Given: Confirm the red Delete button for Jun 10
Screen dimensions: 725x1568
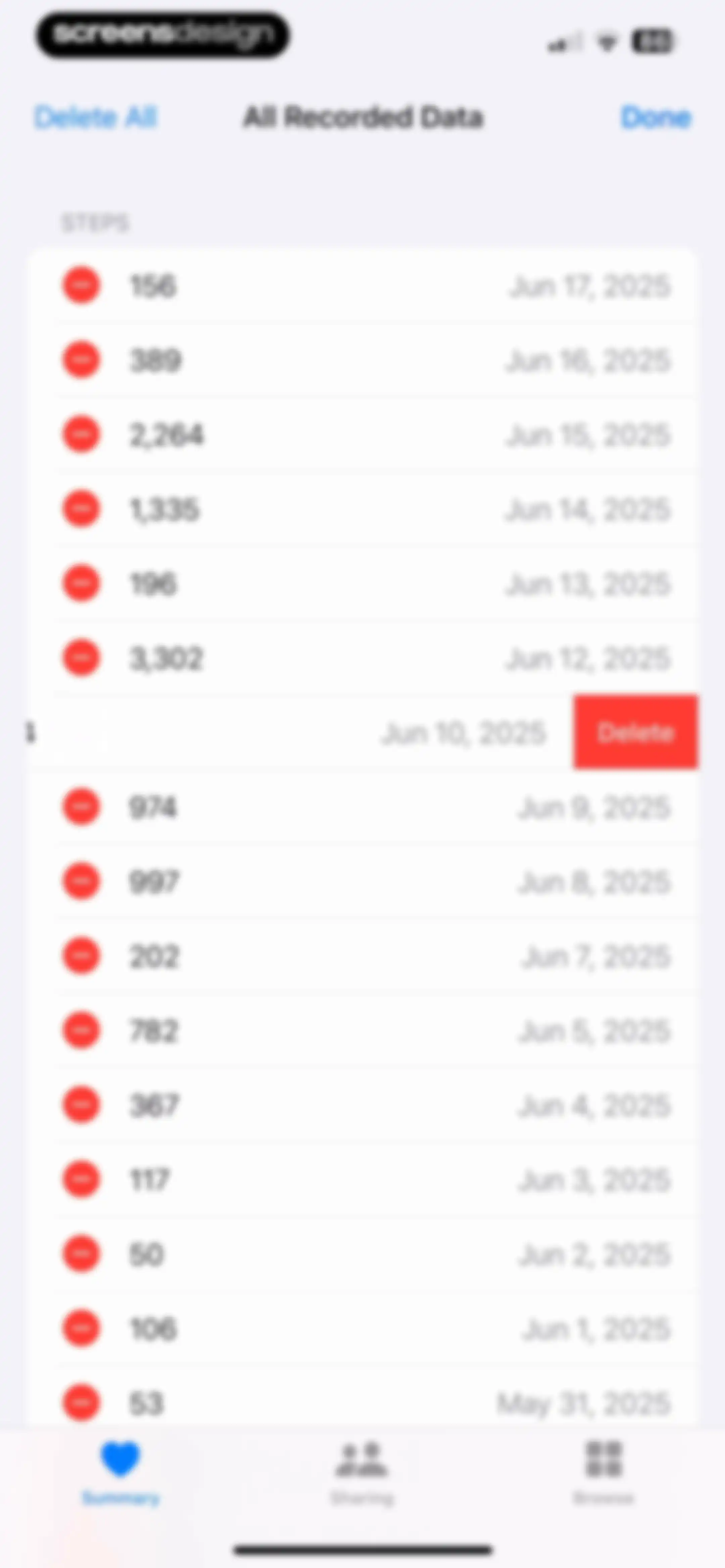Looking at the screenshot, I should coord(635,732).
